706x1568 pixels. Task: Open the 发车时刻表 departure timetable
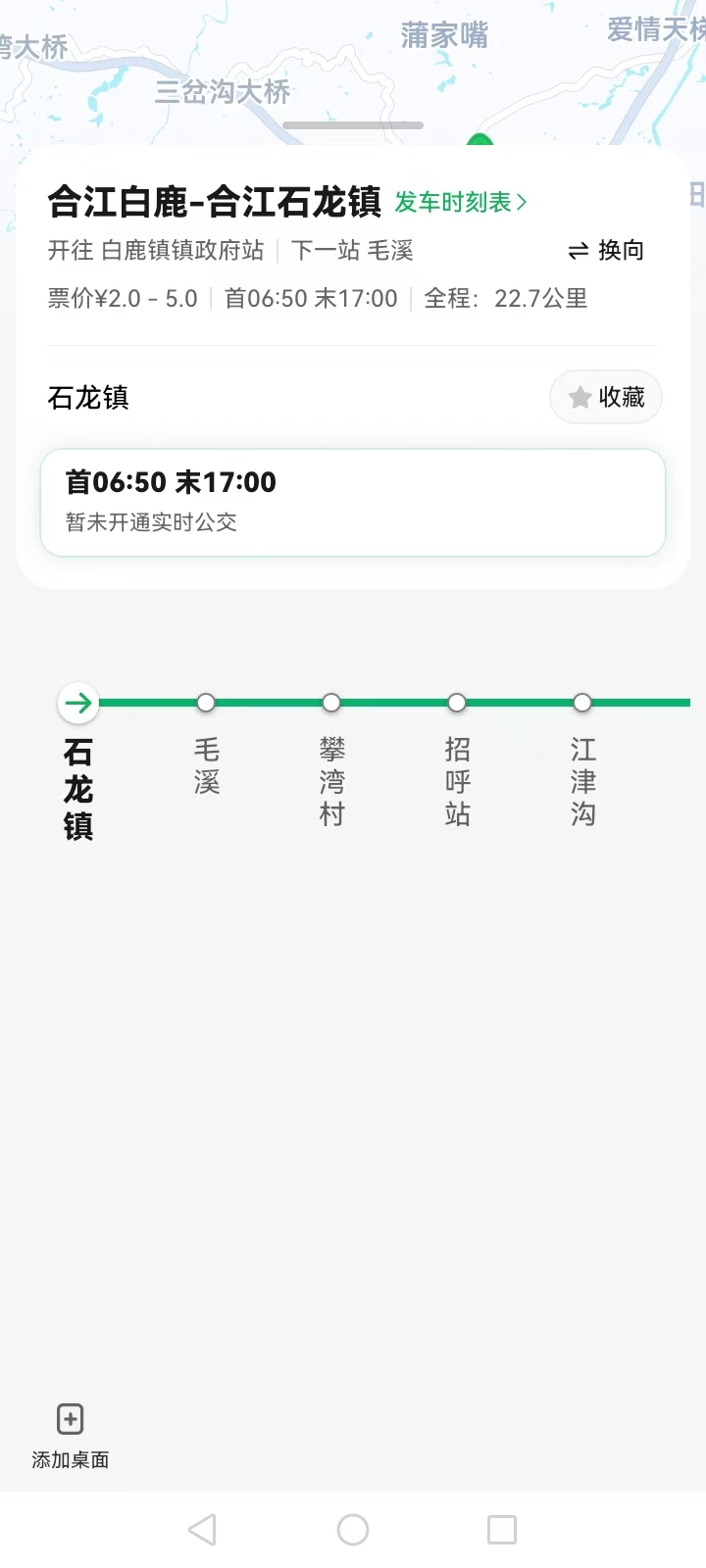[x=461, y=203]
